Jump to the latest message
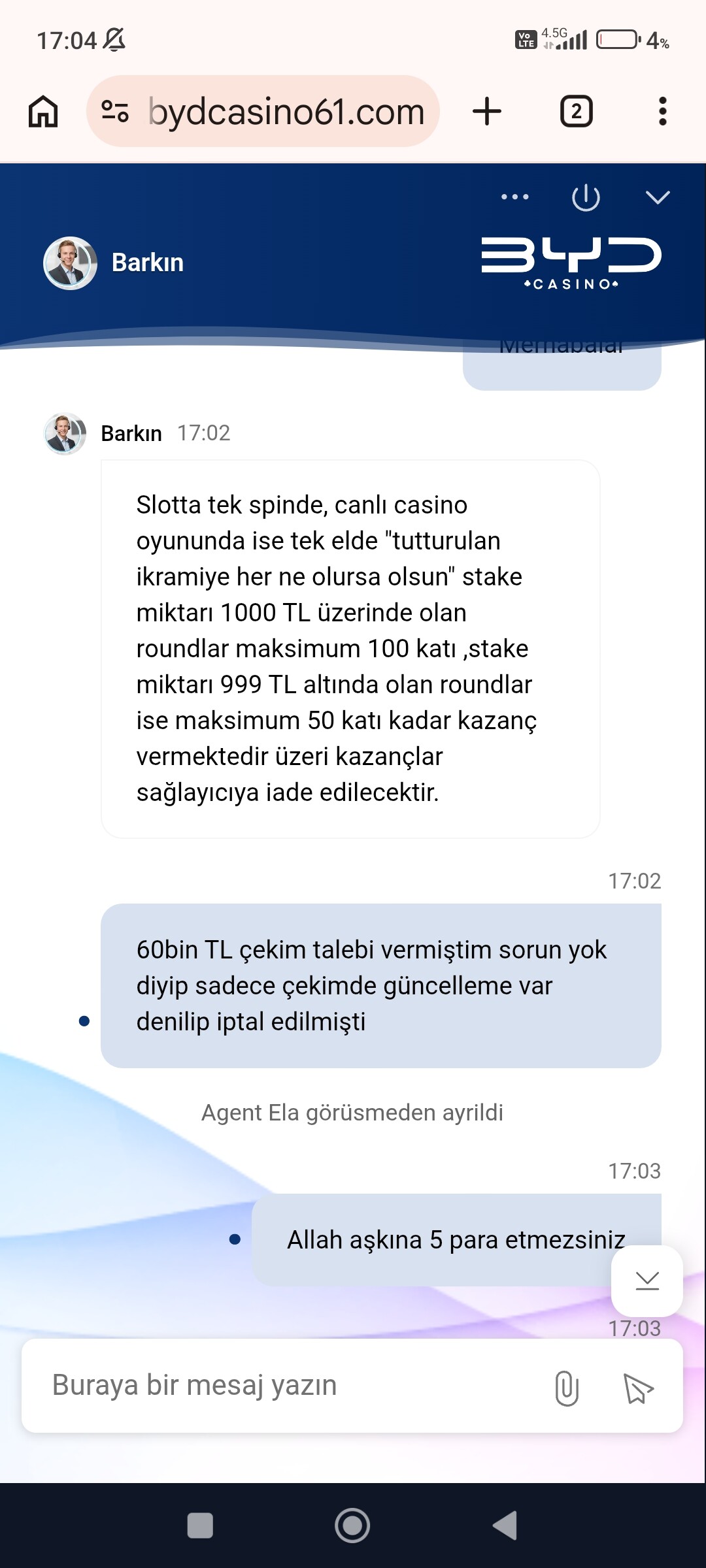Image resolution: width=706 pixels, height=1568 pixels. click(x=647, y=1281)
